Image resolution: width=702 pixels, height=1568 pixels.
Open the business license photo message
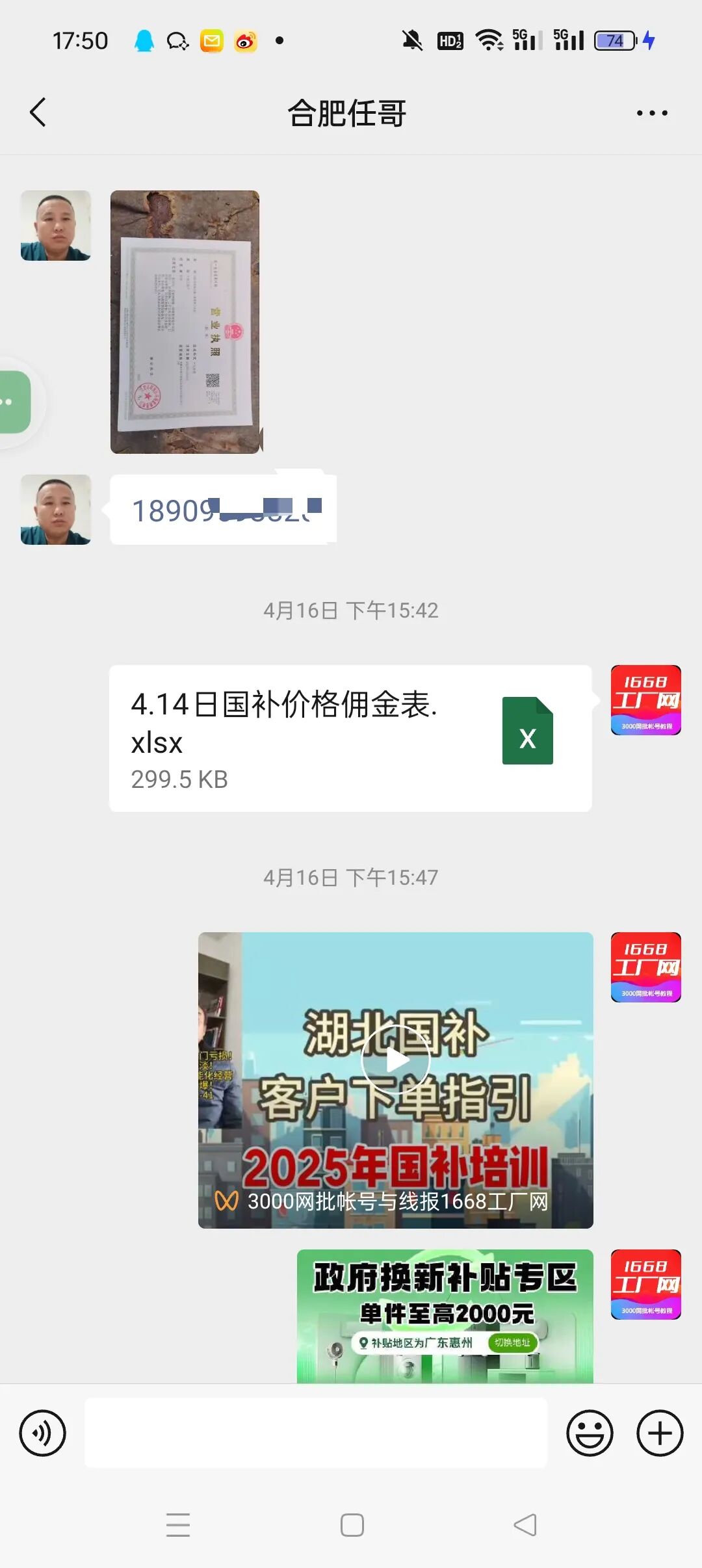pos(185,322)
